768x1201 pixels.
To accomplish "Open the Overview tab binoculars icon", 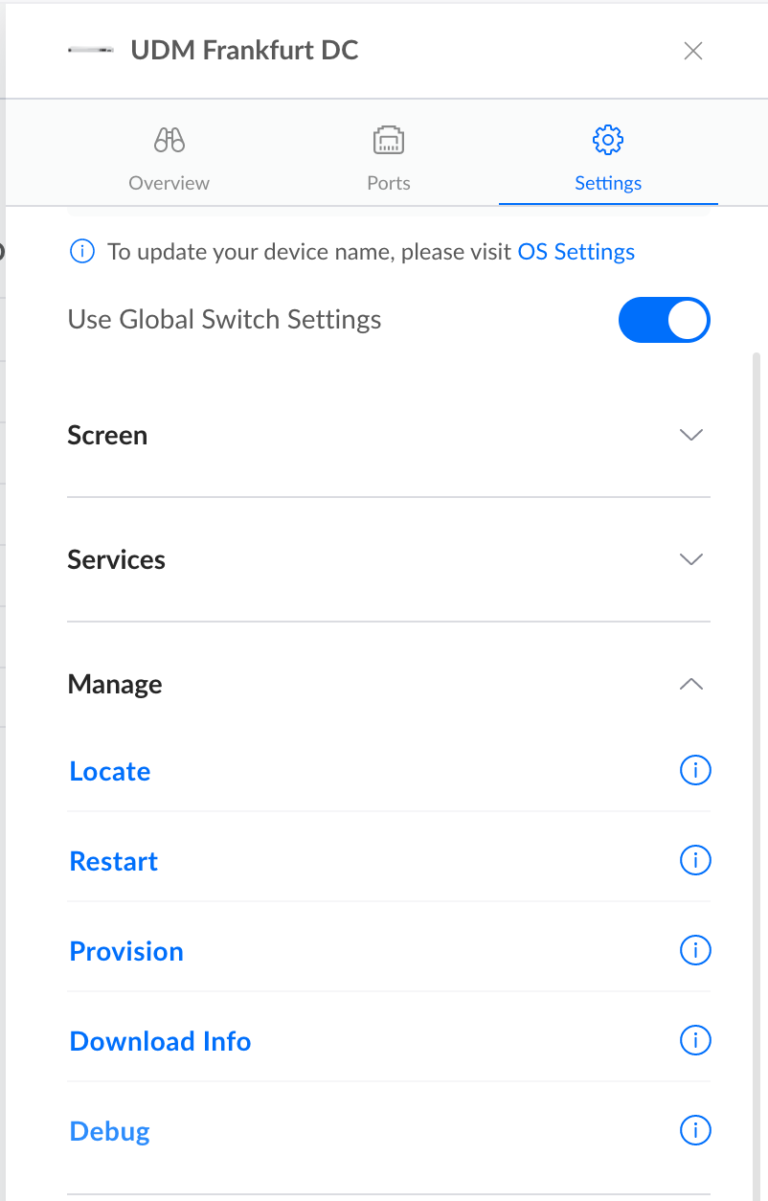I will (168, 139).
